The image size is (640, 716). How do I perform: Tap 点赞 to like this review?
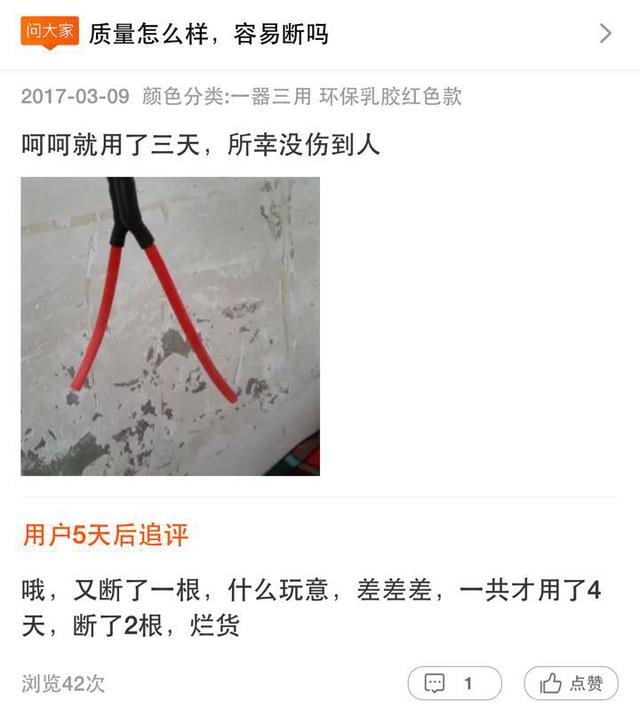(x=571, y=684)
